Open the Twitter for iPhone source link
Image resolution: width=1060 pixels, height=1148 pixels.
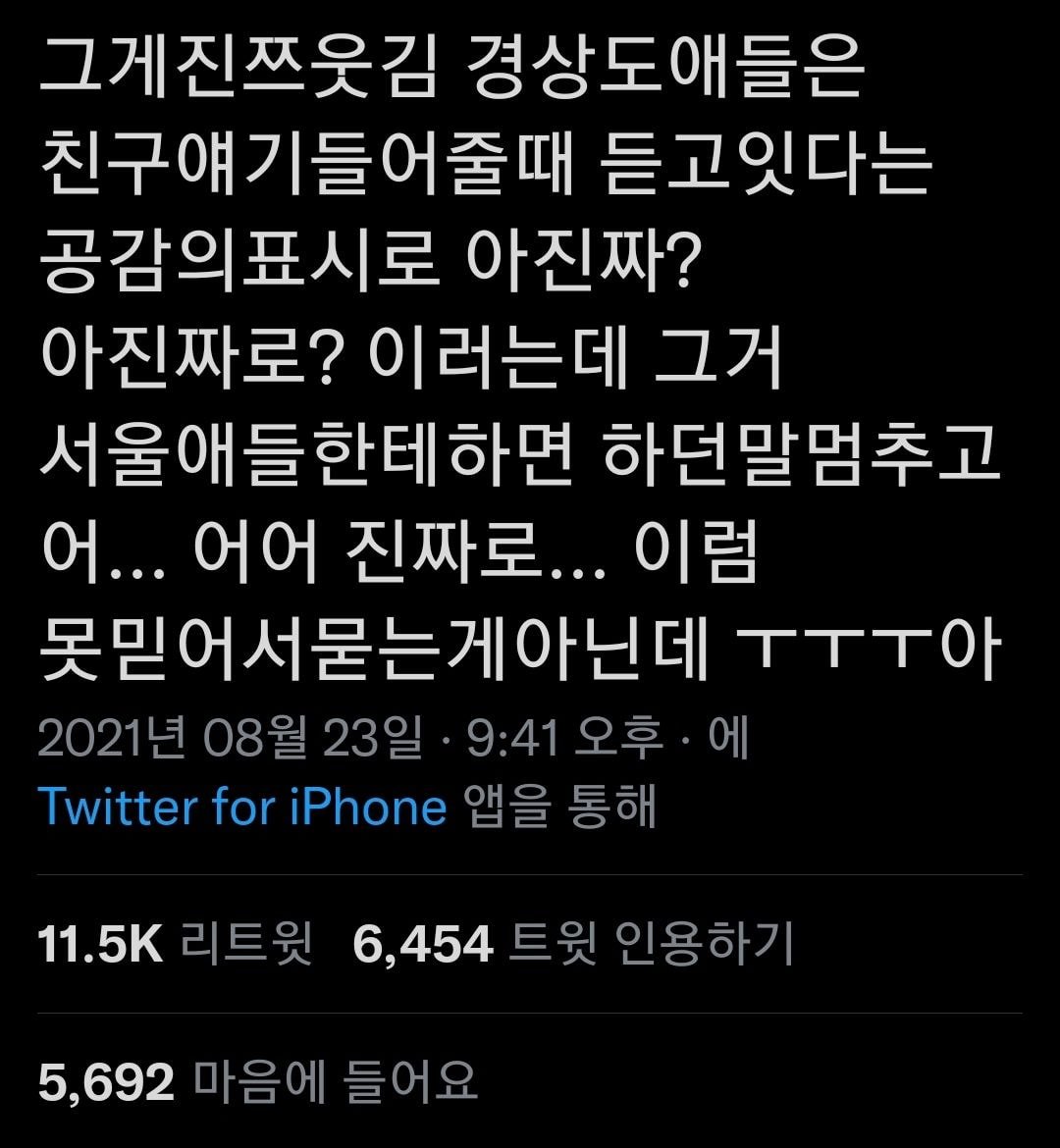coord(241,807)
